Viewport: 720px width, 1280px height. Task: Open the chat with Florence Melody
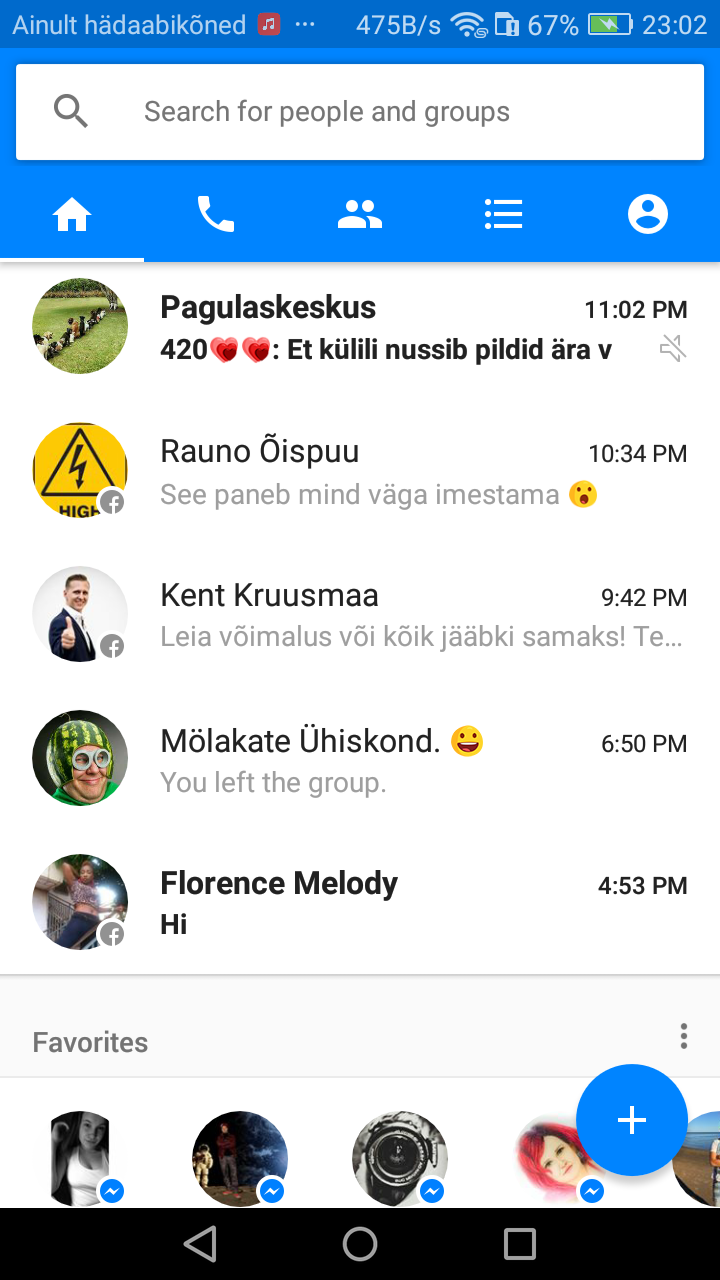pos(360,902)
